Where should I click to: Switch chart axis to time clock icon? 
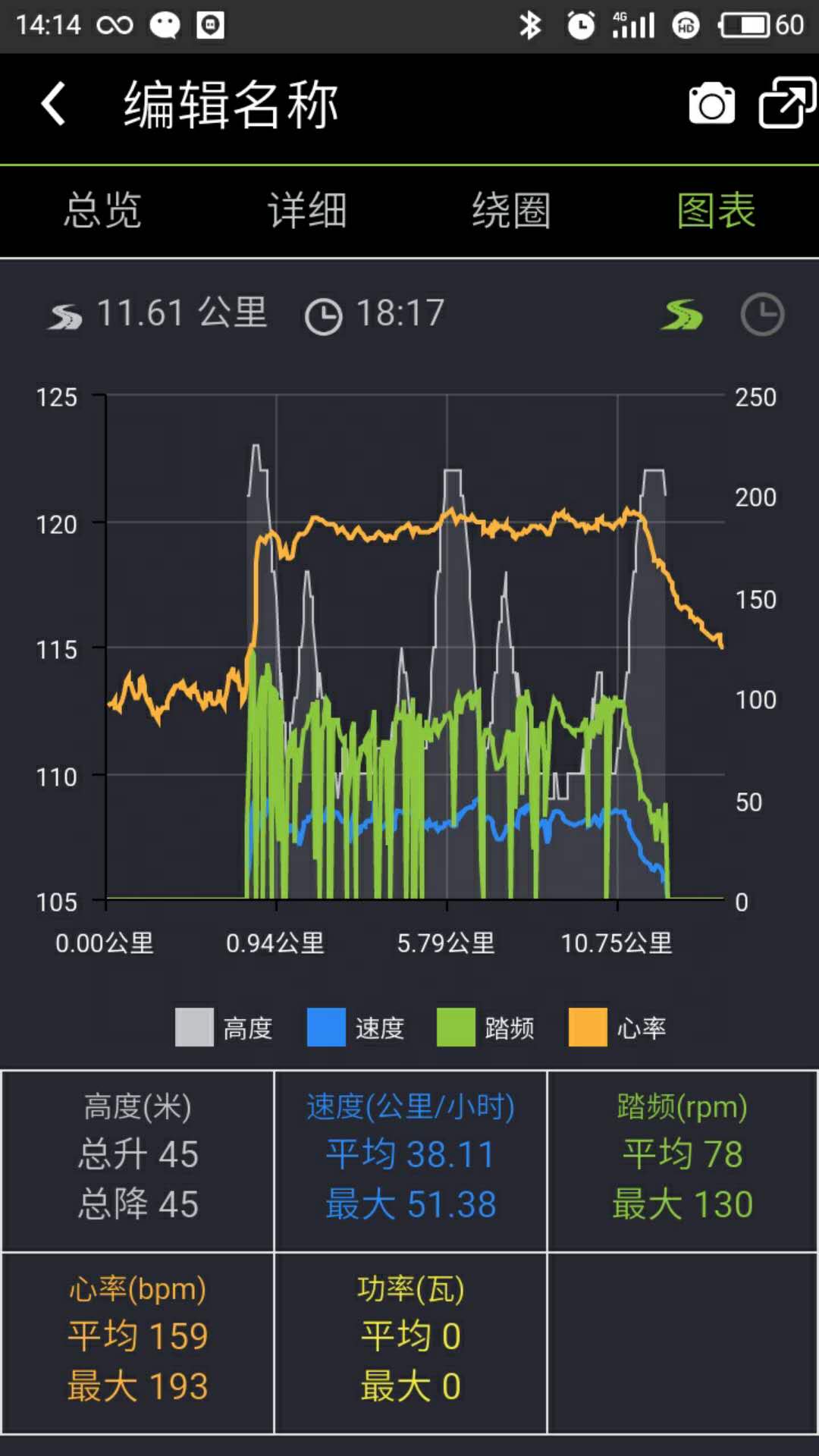(x=761, y=315)
